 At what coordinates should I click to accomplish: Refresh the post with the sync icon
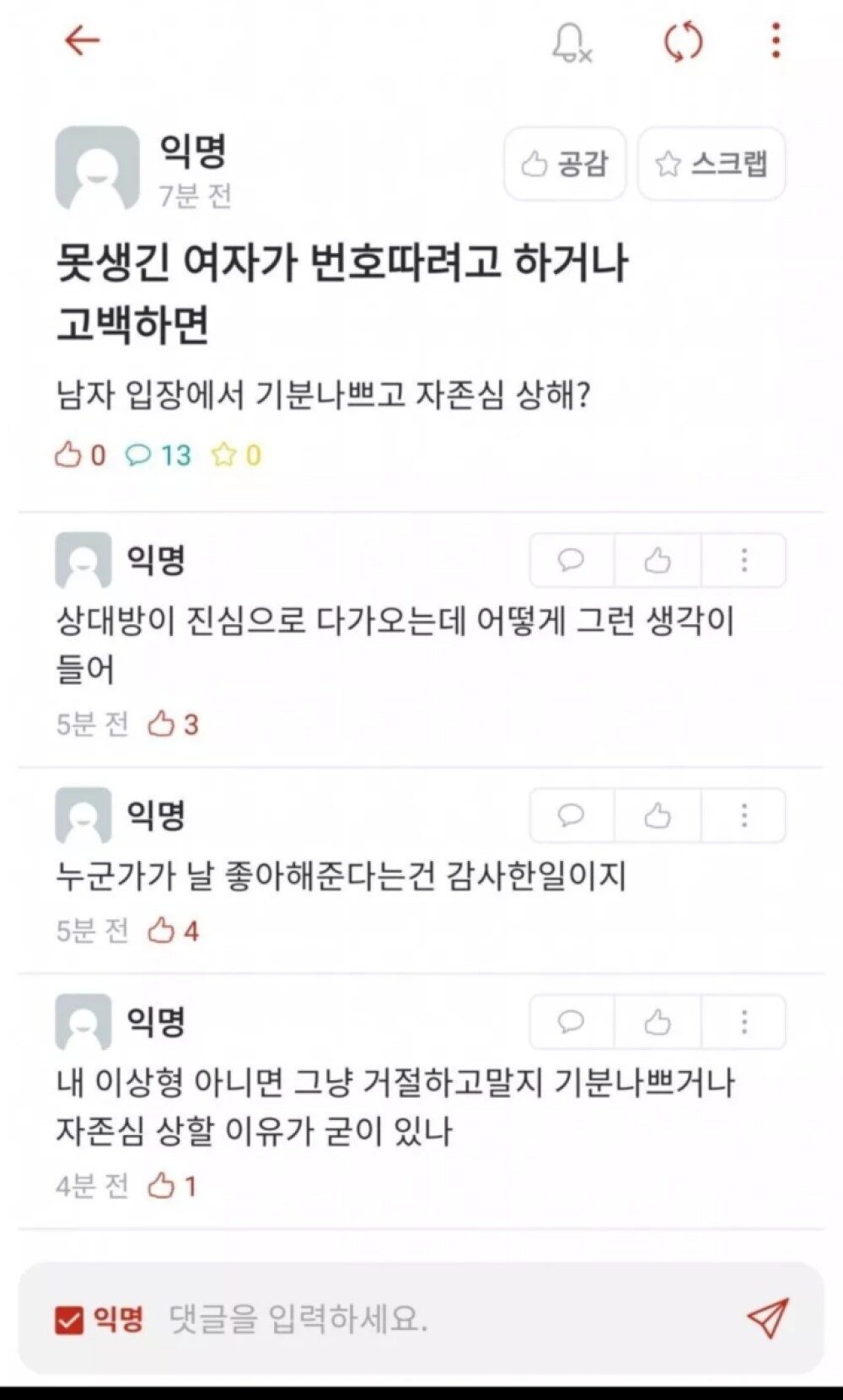683,41
